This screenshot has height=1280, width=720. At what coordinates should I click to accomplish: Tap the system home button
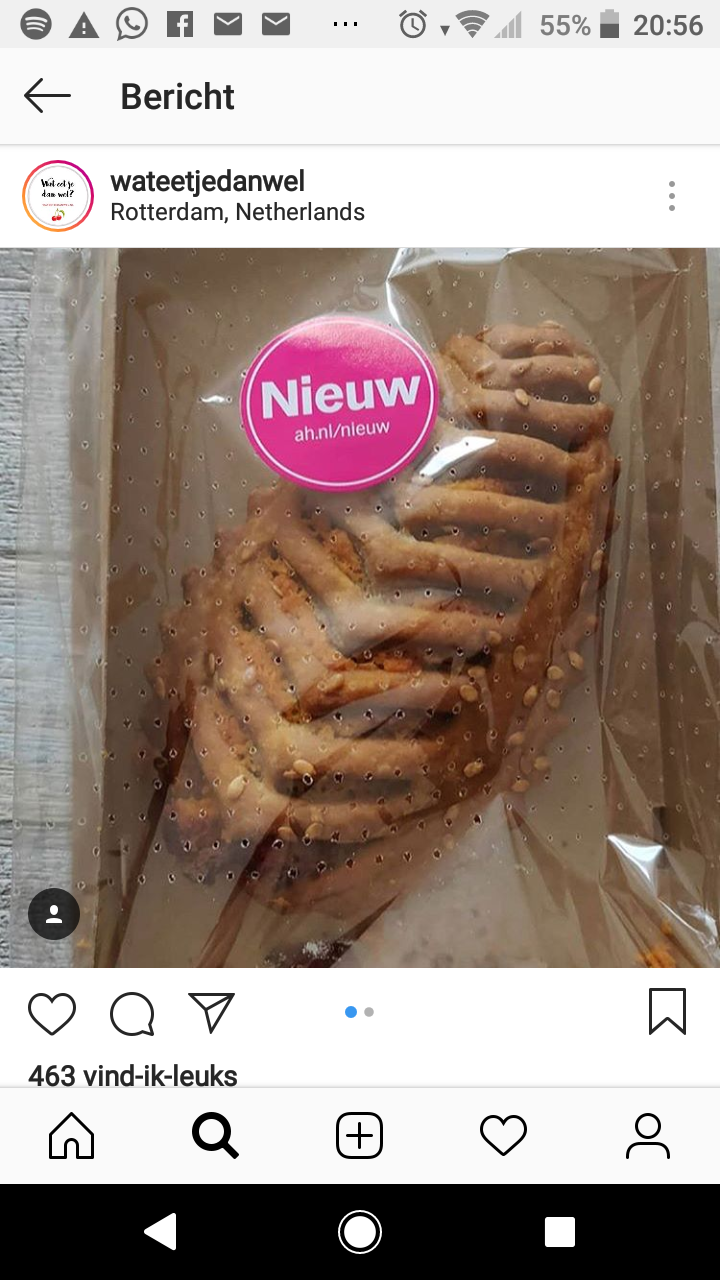(360, 1232)
